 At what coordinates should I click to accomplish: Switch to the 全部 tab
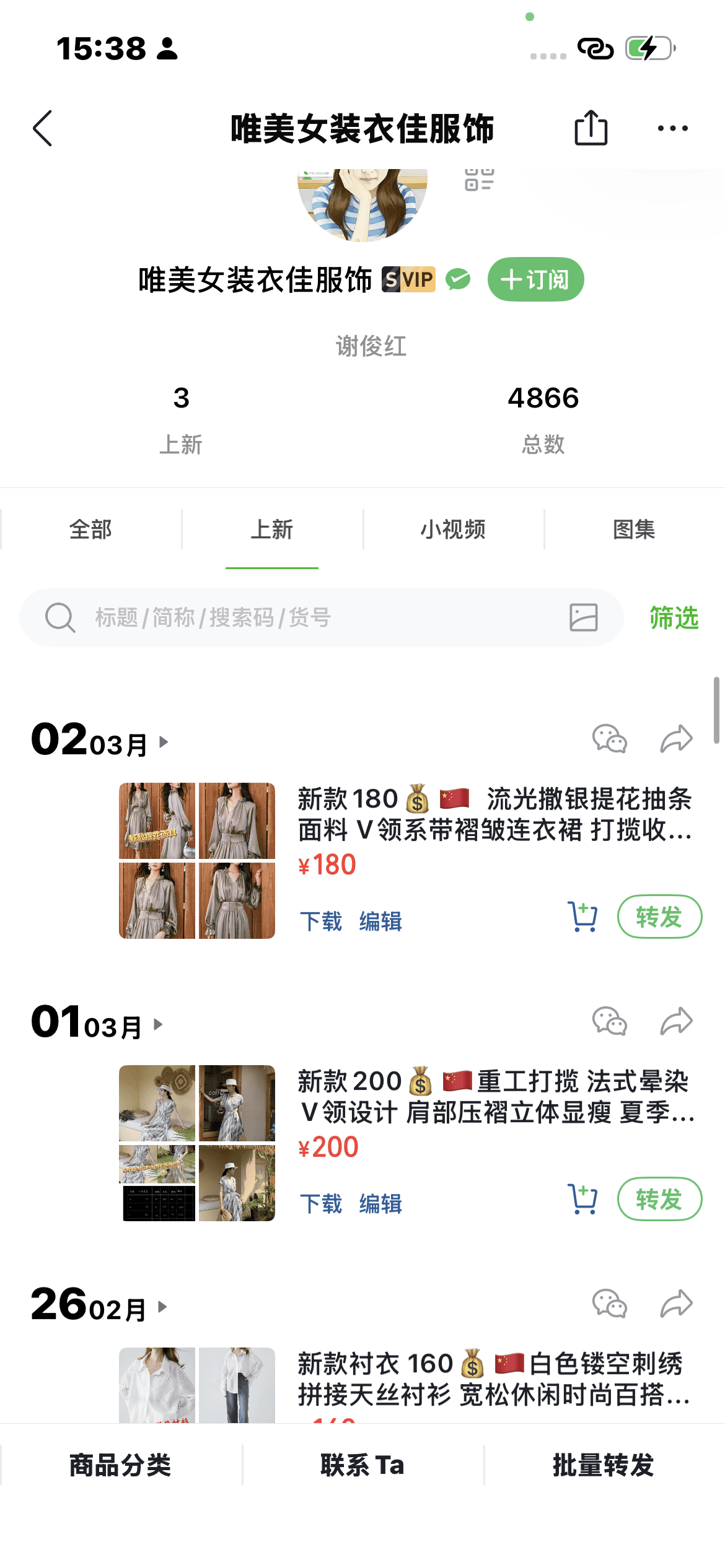point(90,529)
